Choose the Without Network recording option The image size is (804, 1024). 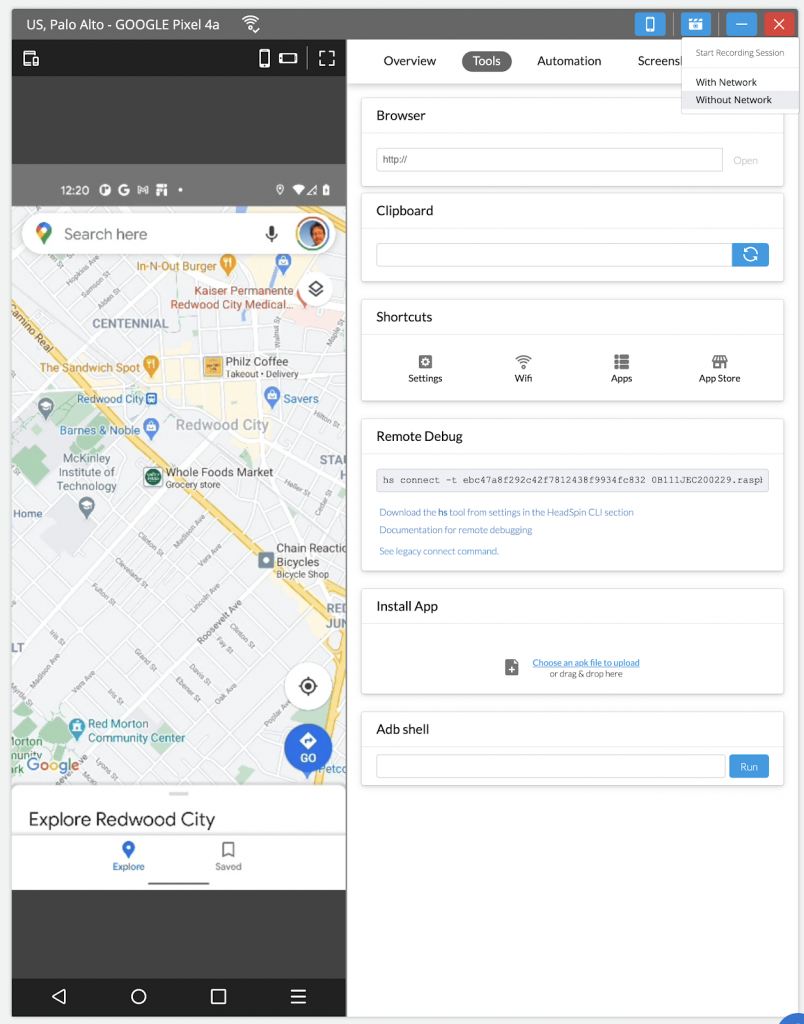click(734, 100)
